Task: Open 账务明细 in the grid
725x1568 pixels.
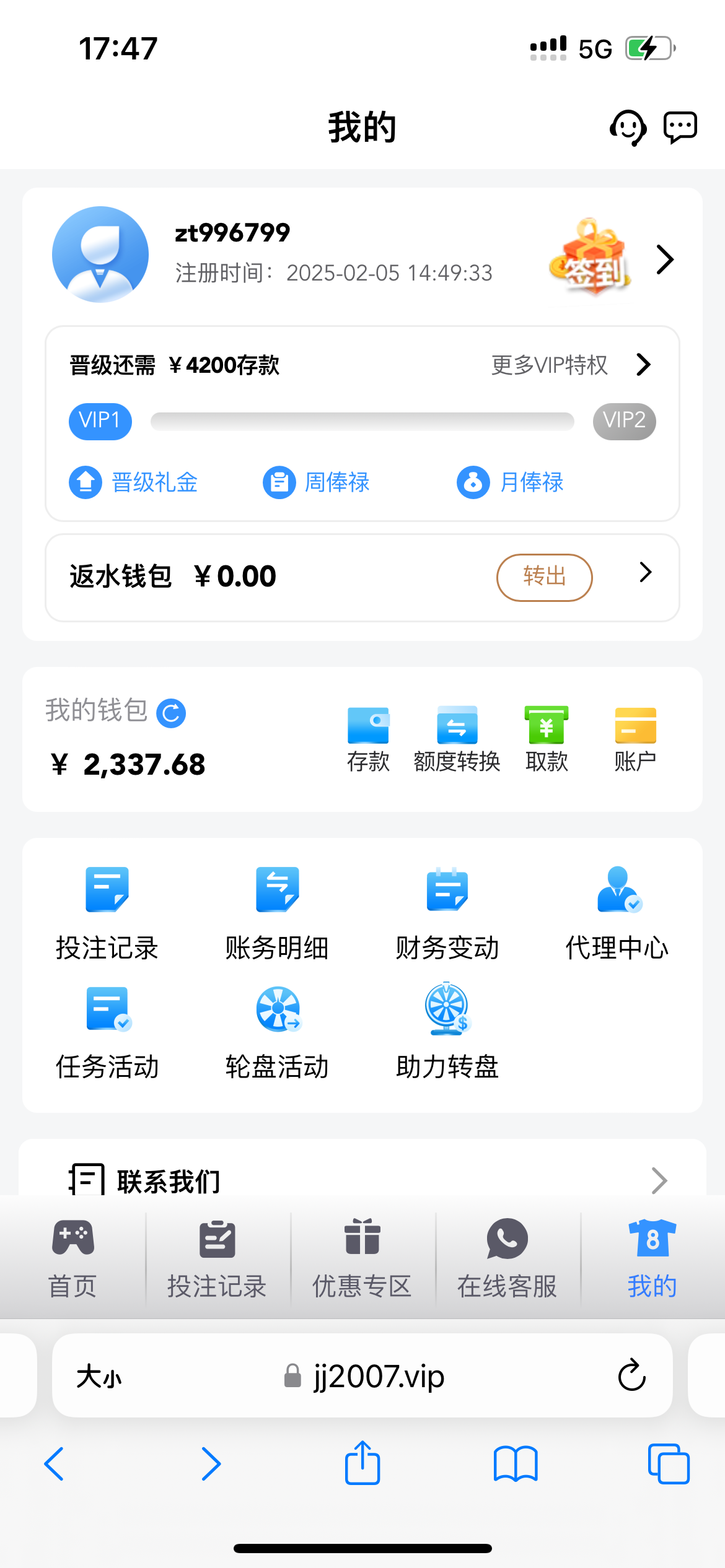Action: point(277,913)
